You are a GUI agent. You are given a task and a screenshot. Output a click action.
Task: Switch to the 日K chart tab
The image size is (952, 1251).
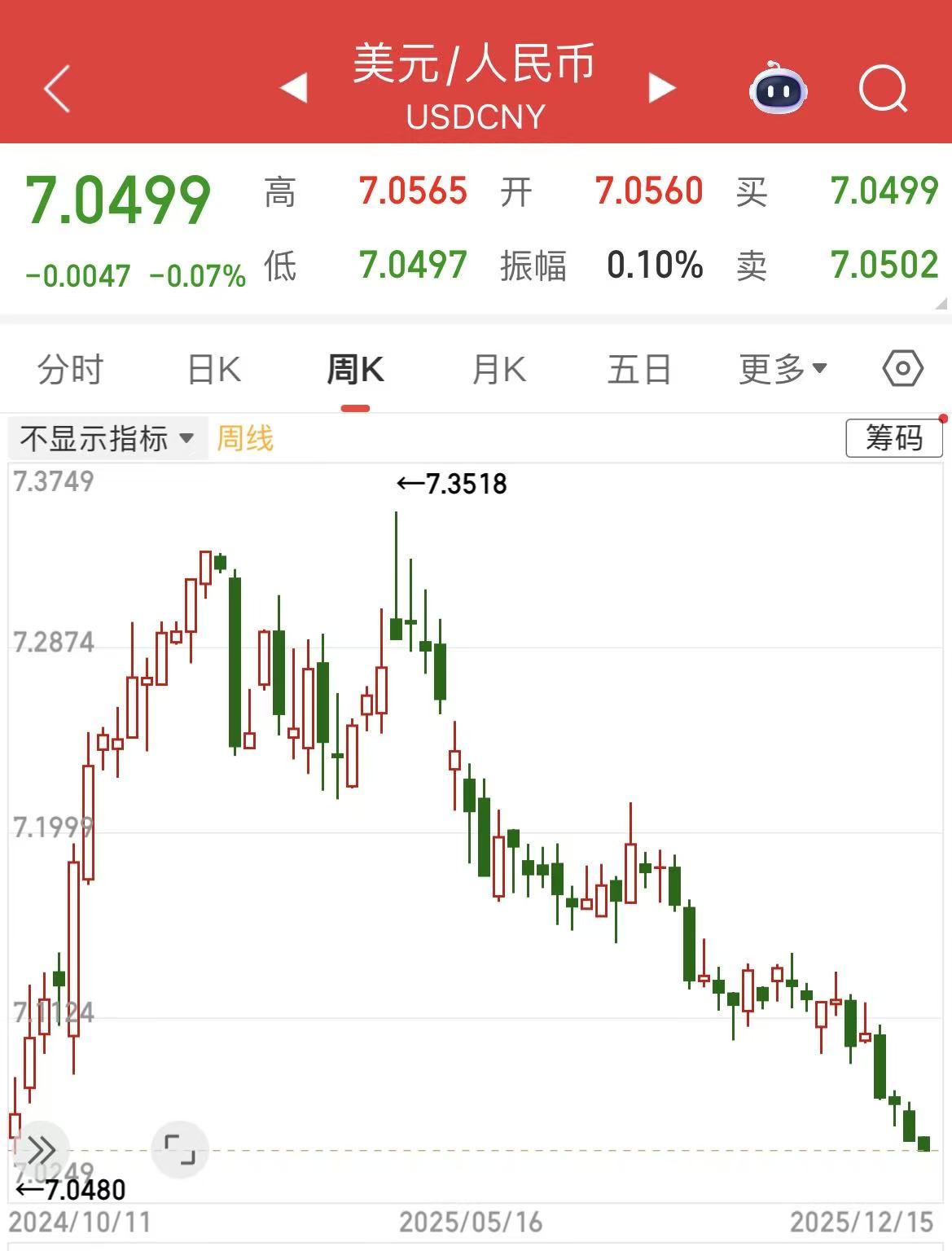pos(213,370)
